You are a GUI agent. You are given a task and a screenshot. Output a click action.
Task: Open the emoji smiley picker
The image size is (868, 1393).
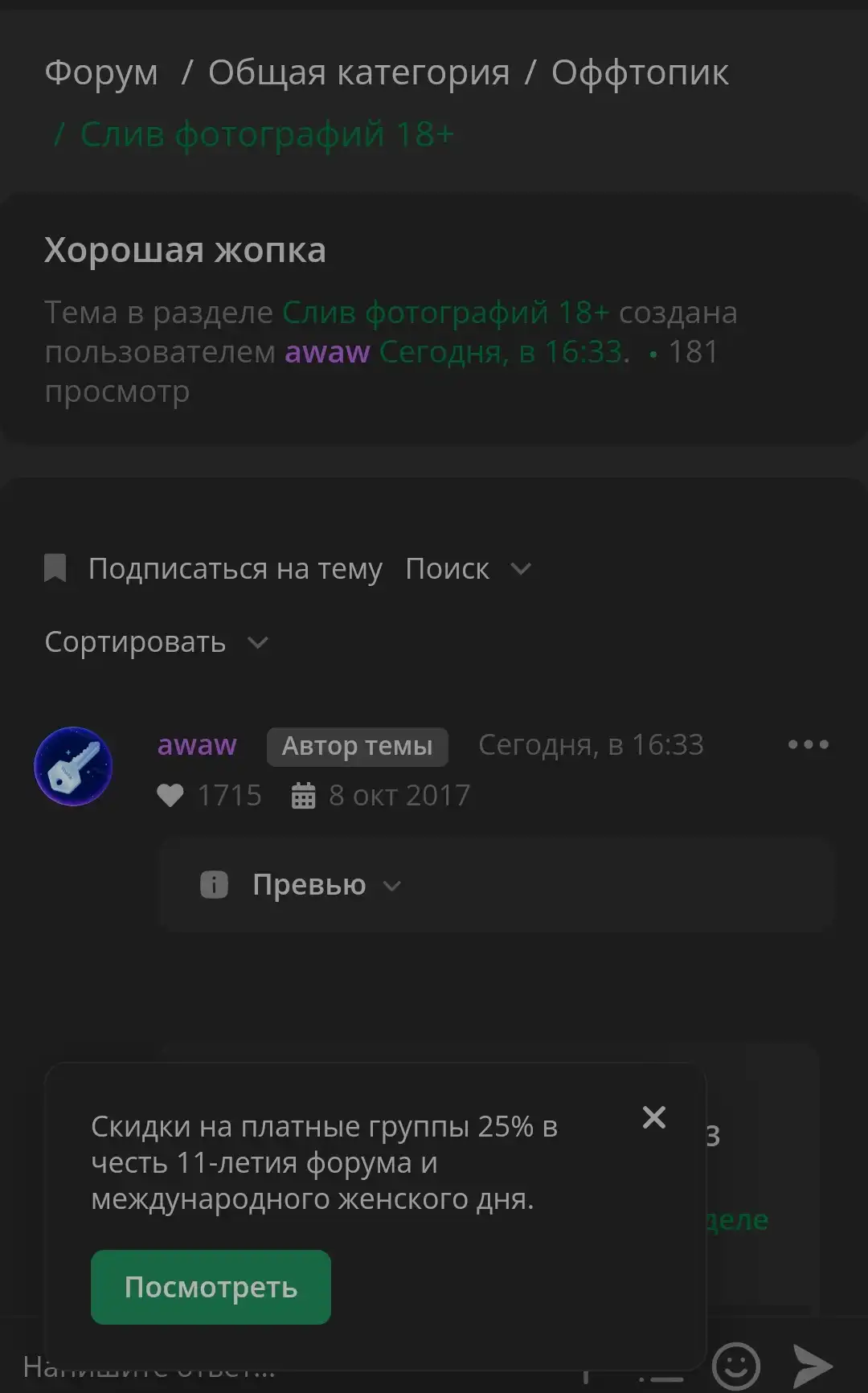(736, 1365)
